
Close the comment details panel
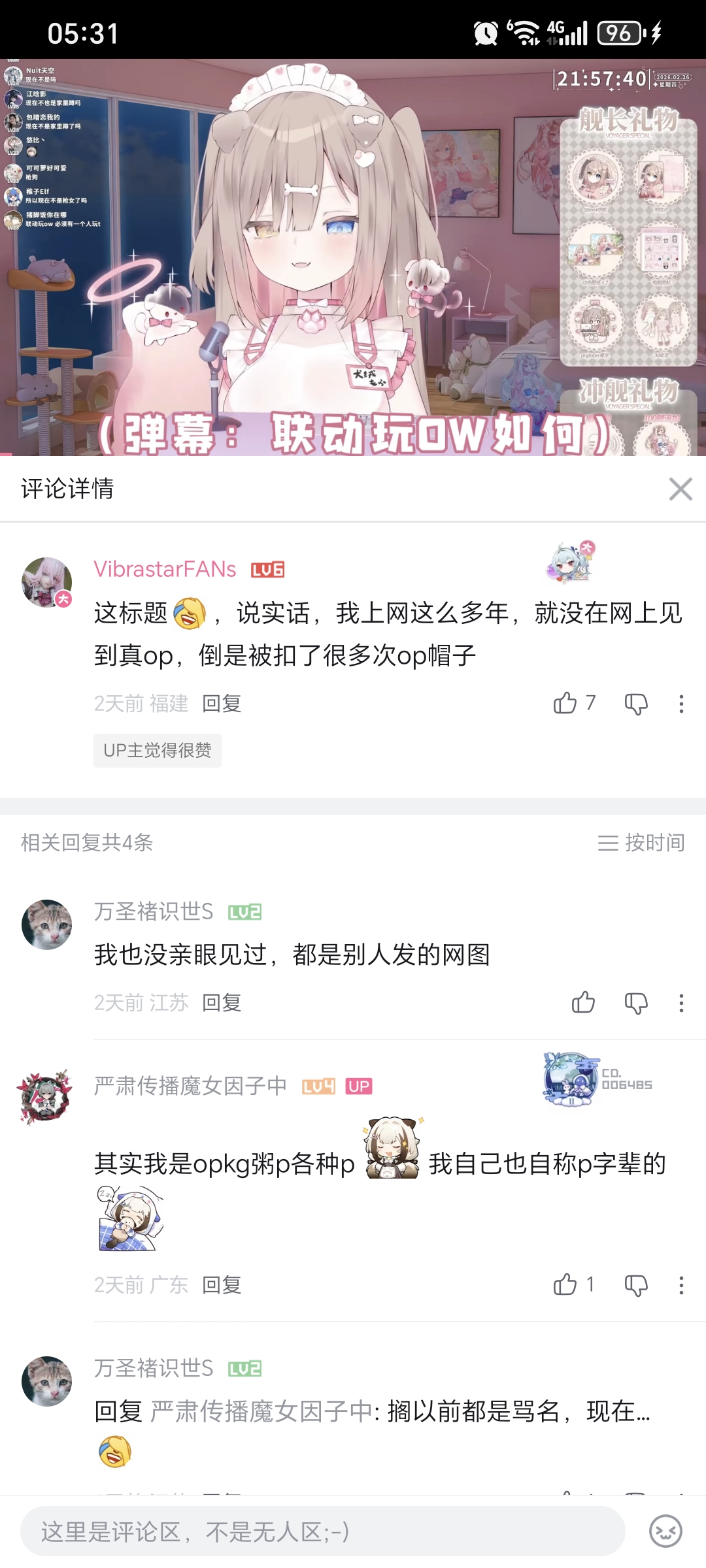pyautogui.click(x=681, y=489)
